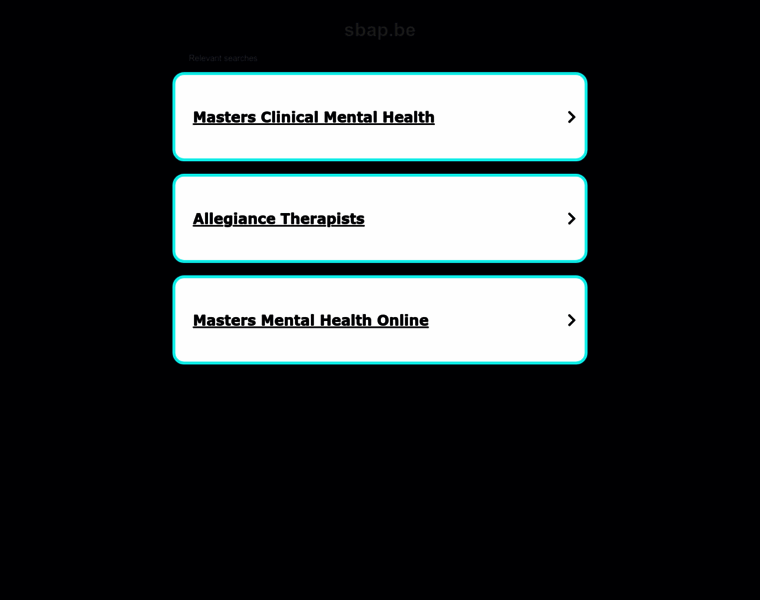
Task: Open the Masters Clinical Mental Health link
Action: [314, 117]
